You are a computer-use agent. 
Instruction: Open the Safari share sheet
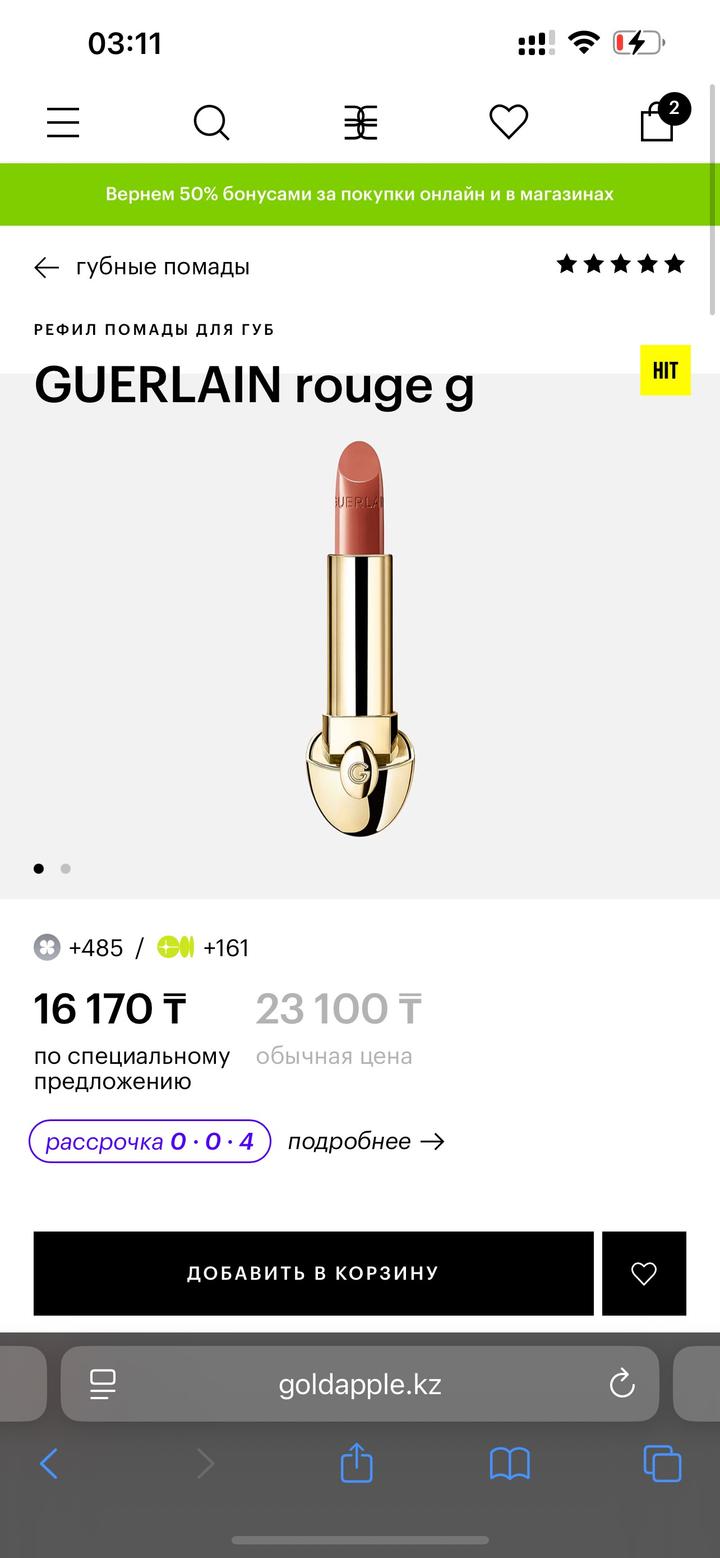click(x=356, y=1464)
